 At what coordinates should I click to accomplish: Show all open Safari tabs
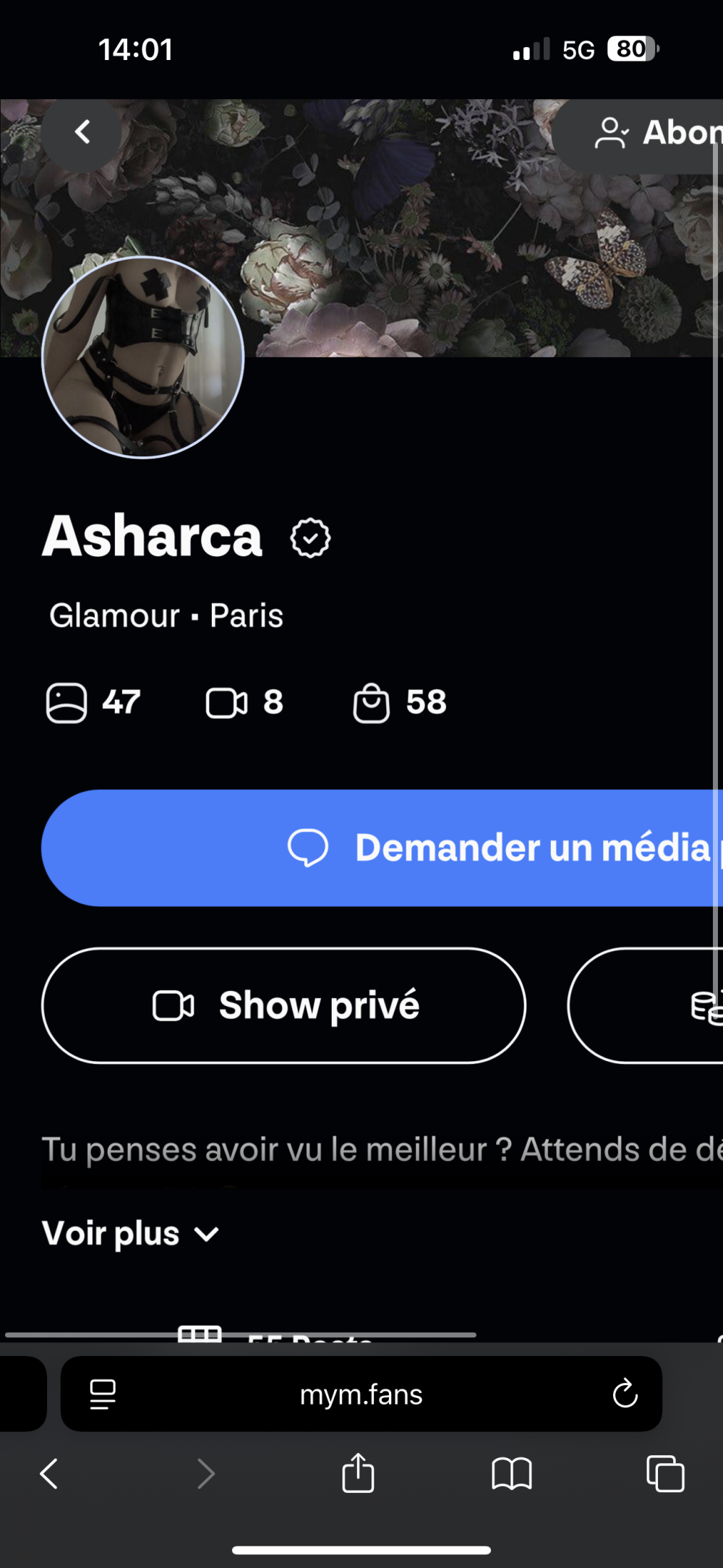click(x=665, y=1473)
